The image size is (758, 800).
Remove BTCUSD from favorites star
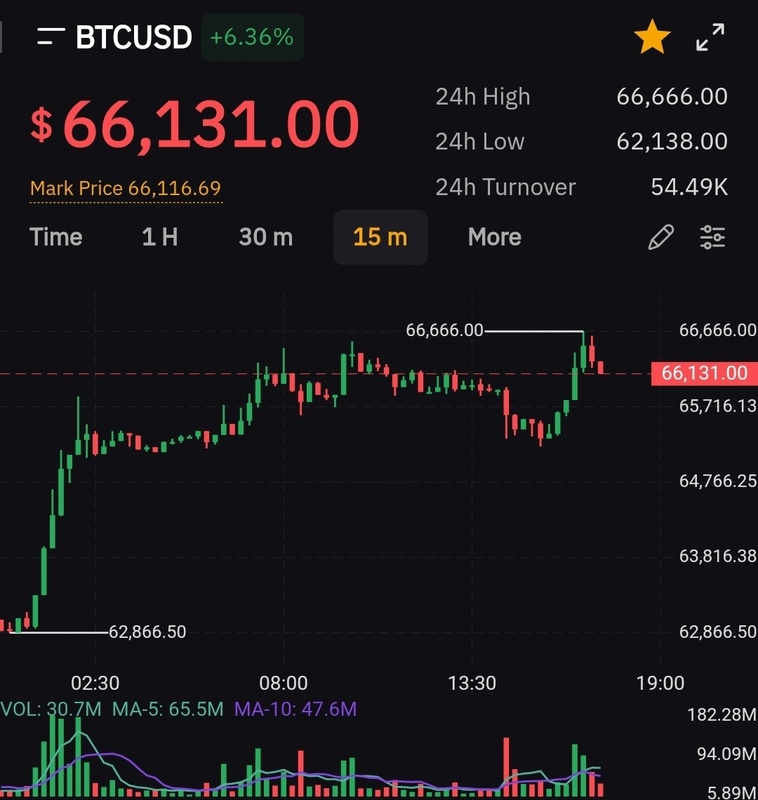652,38
